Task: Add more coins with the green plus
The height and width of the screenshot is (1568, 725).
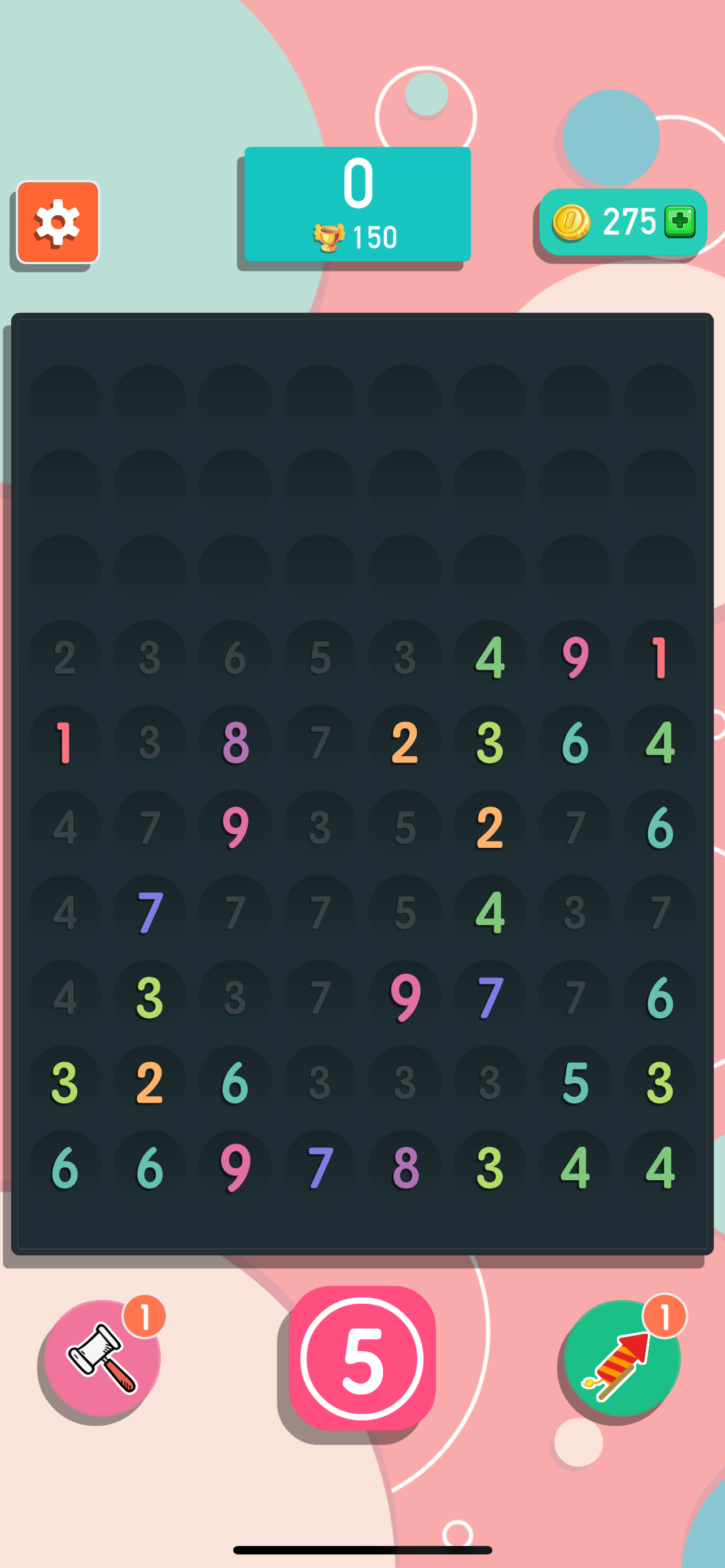Action: click(679, 222)
